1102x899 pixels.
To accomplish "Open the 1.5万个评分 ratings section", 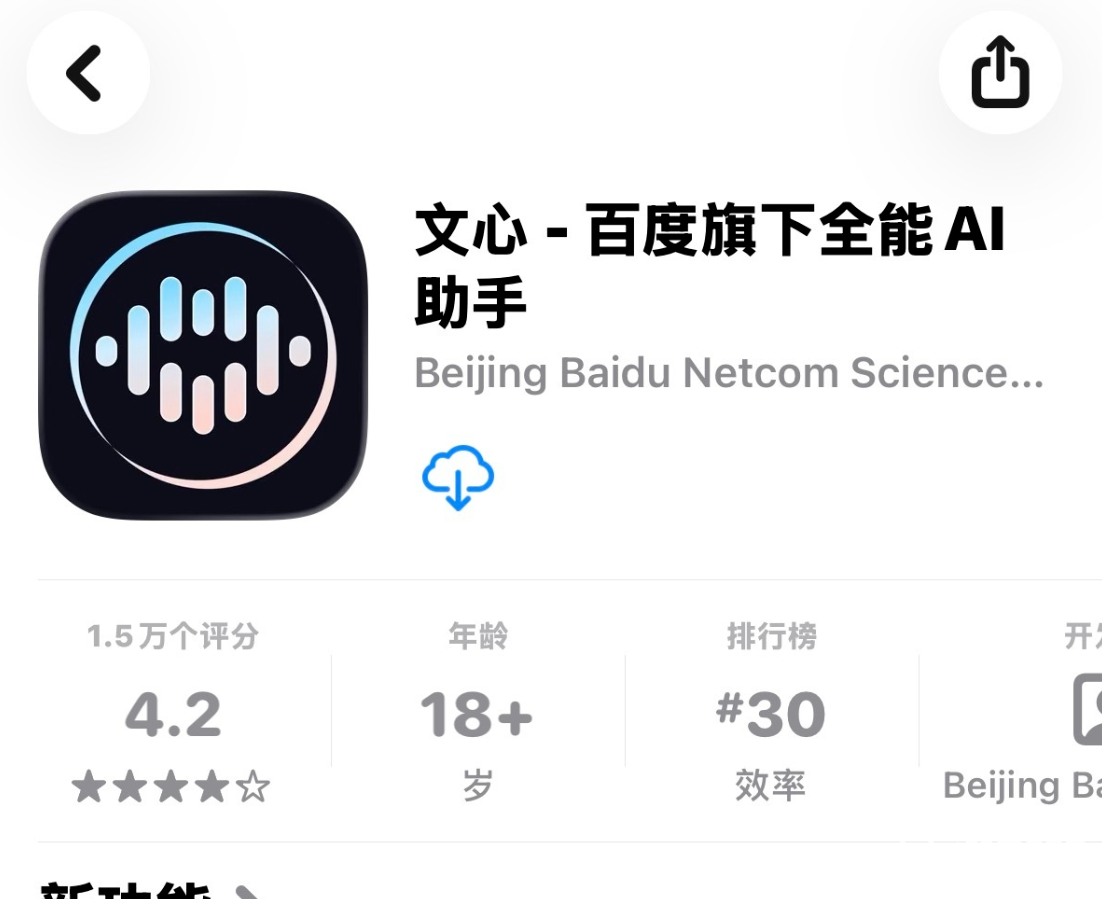I will click(x=173, y=713).
